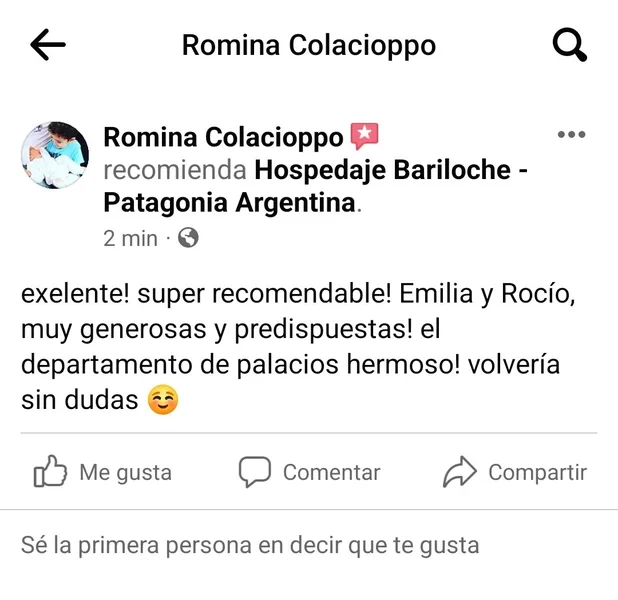
Task: Tap Comentar to write a comment
Action: tap(310, 472)
